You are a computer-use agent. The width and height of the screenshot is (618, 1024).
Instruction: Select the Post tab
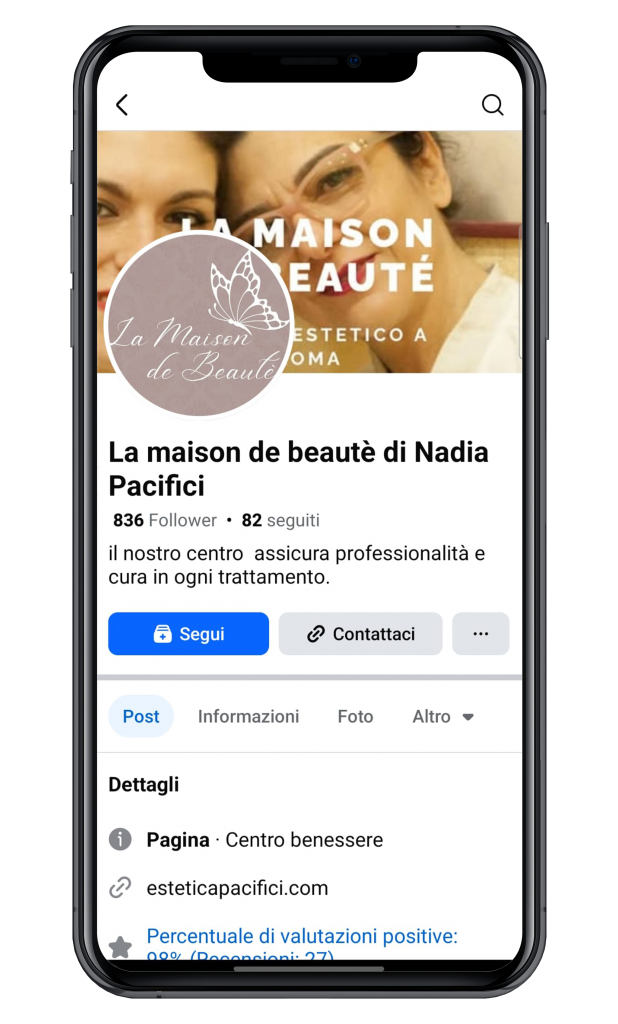point(141,716)
